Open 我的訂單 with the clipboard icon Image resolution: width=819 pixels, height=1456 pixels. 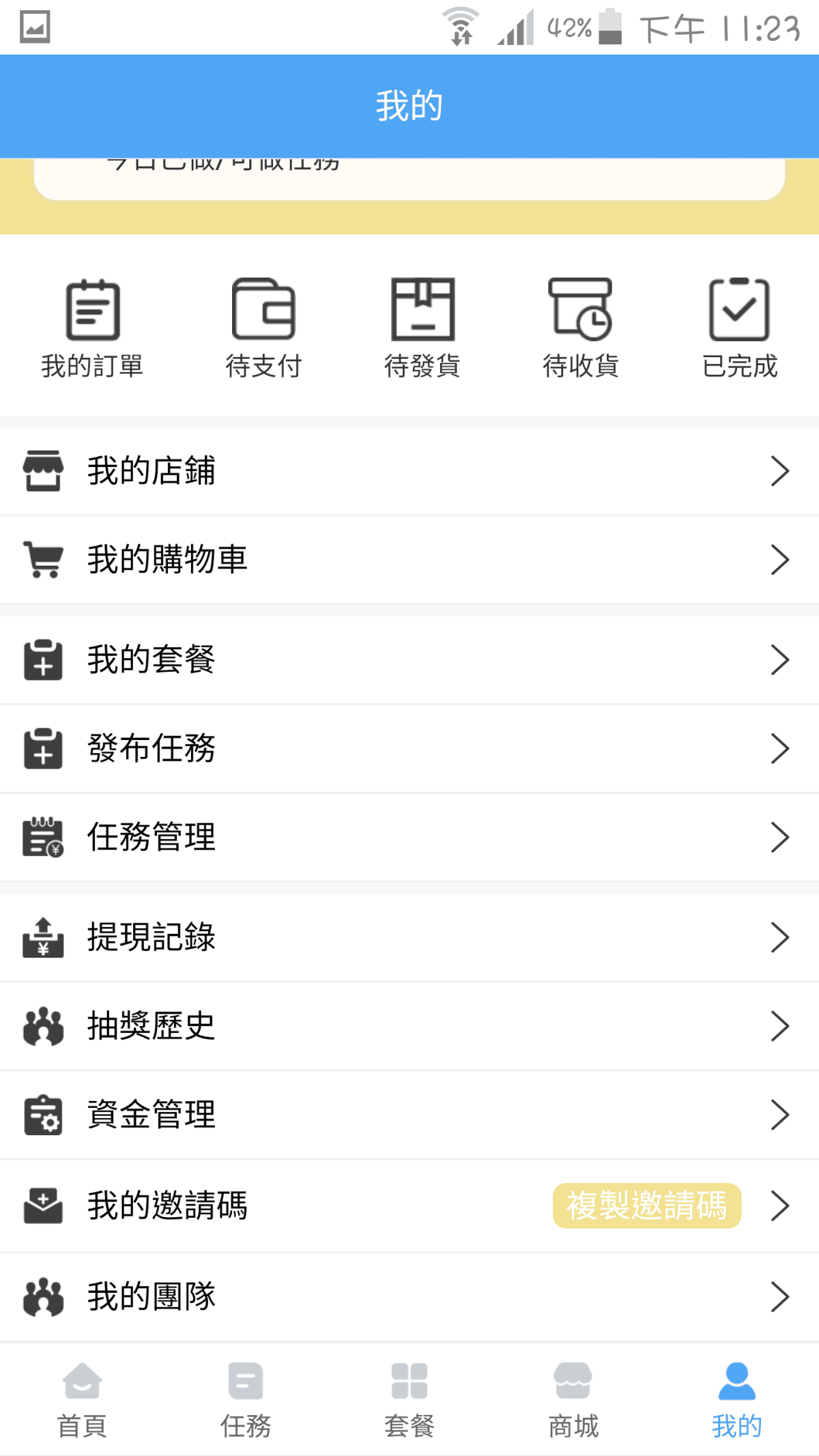(x=93, y=313)
